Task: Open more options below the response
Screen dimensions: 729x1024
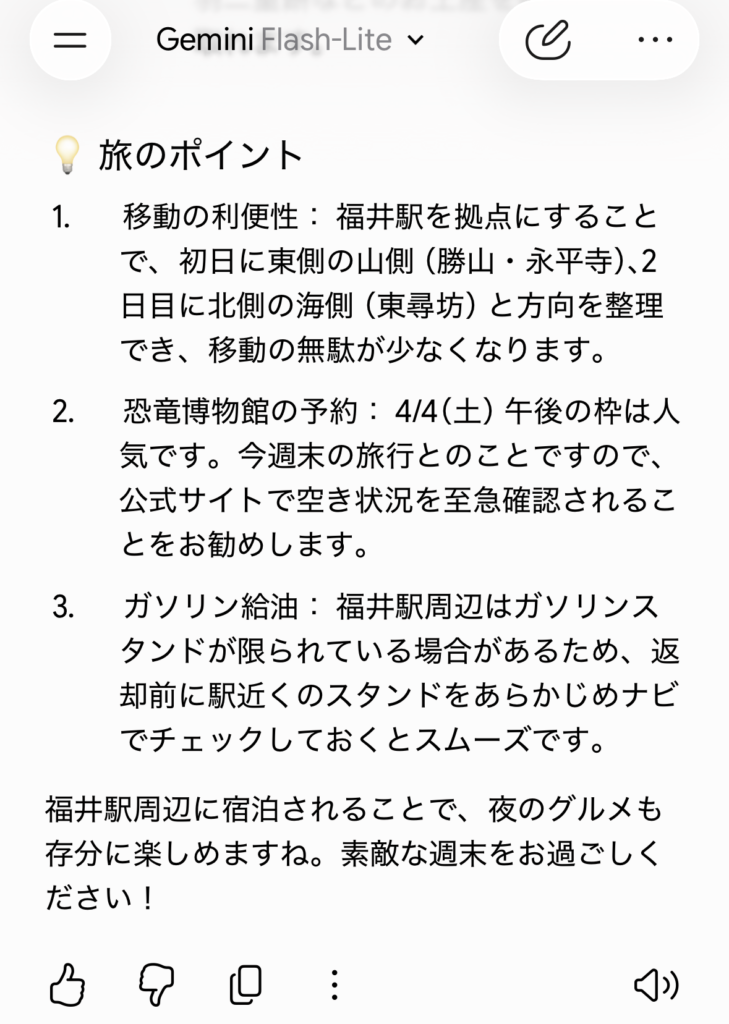Action: 334,984
